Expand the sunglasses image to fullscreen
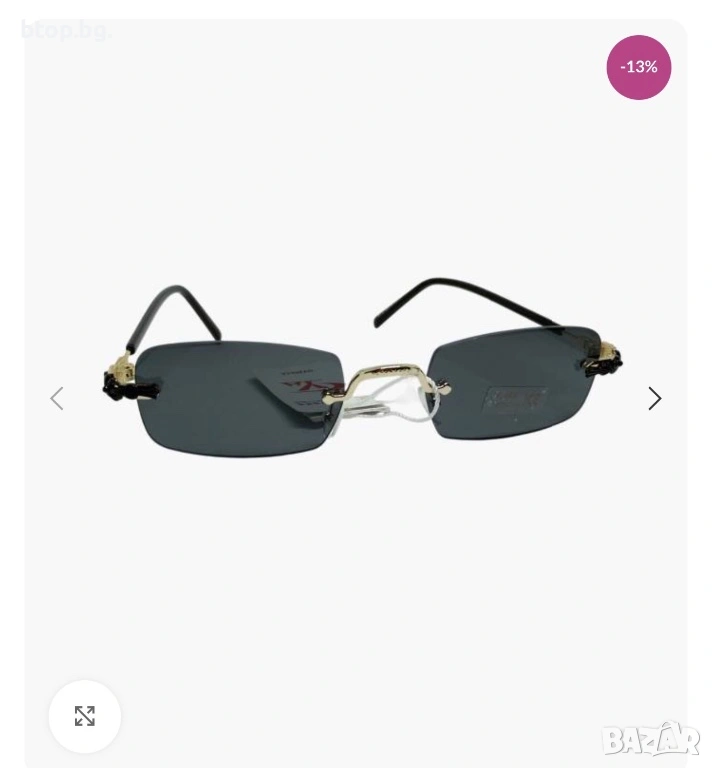Viewport: 712px width, 768px height. tap(85, 716)
